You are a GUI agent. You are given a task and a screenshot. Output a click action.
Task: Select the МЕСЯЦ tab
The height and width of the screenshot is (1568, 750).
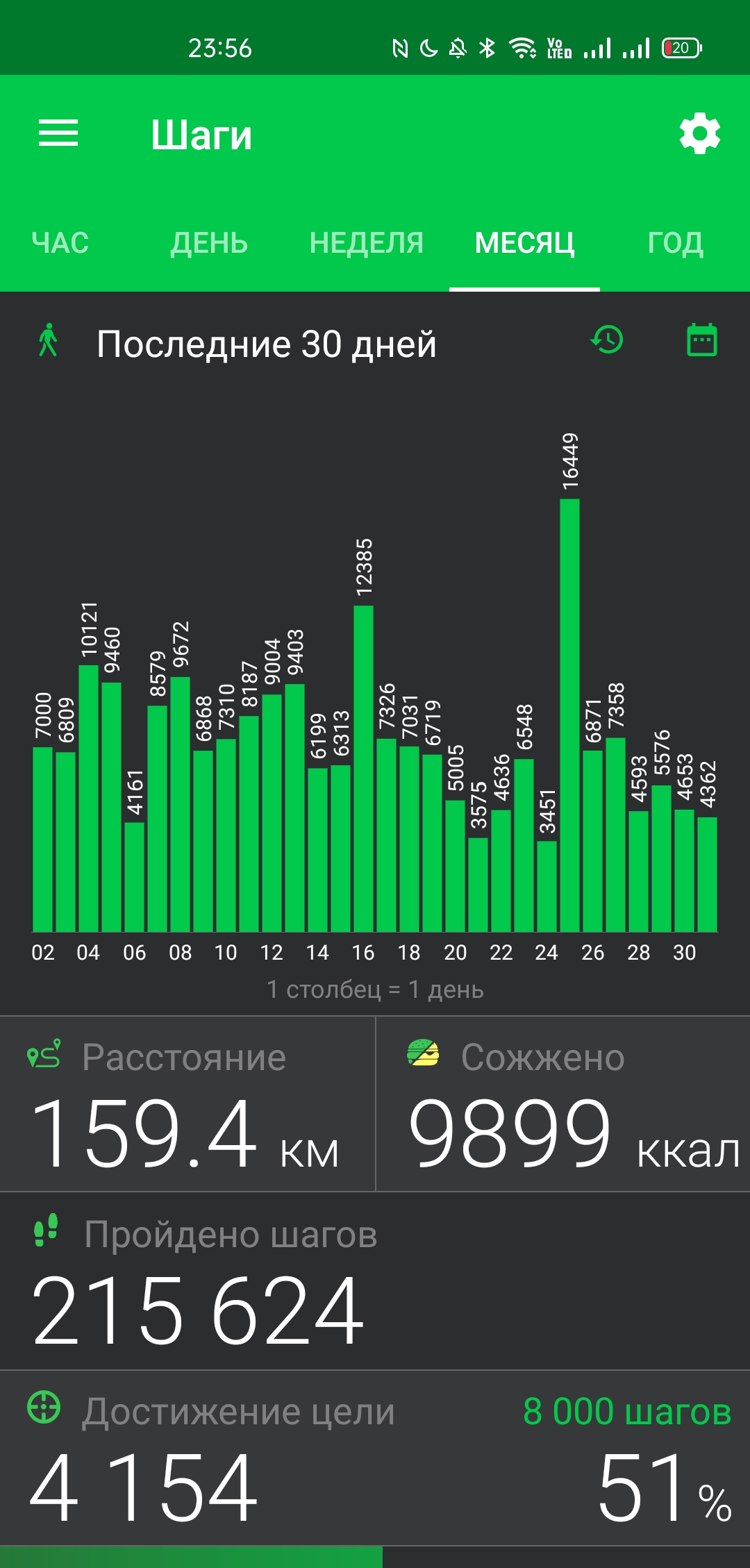(x=525, y=243)
